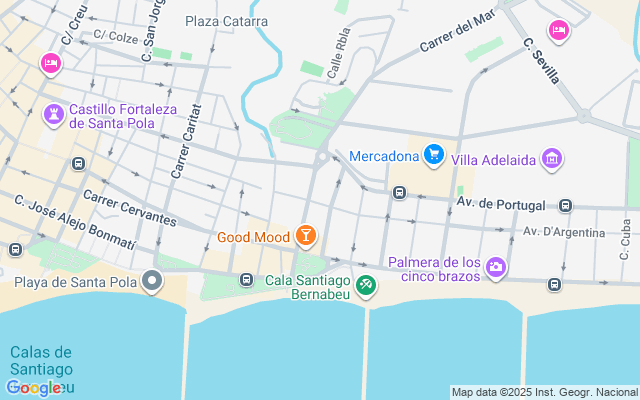Open the Castillo Fortaleza de Santa Pola marker
This screenshot has width=640, height=400.
pyautogui.click(x=54, y=115)
